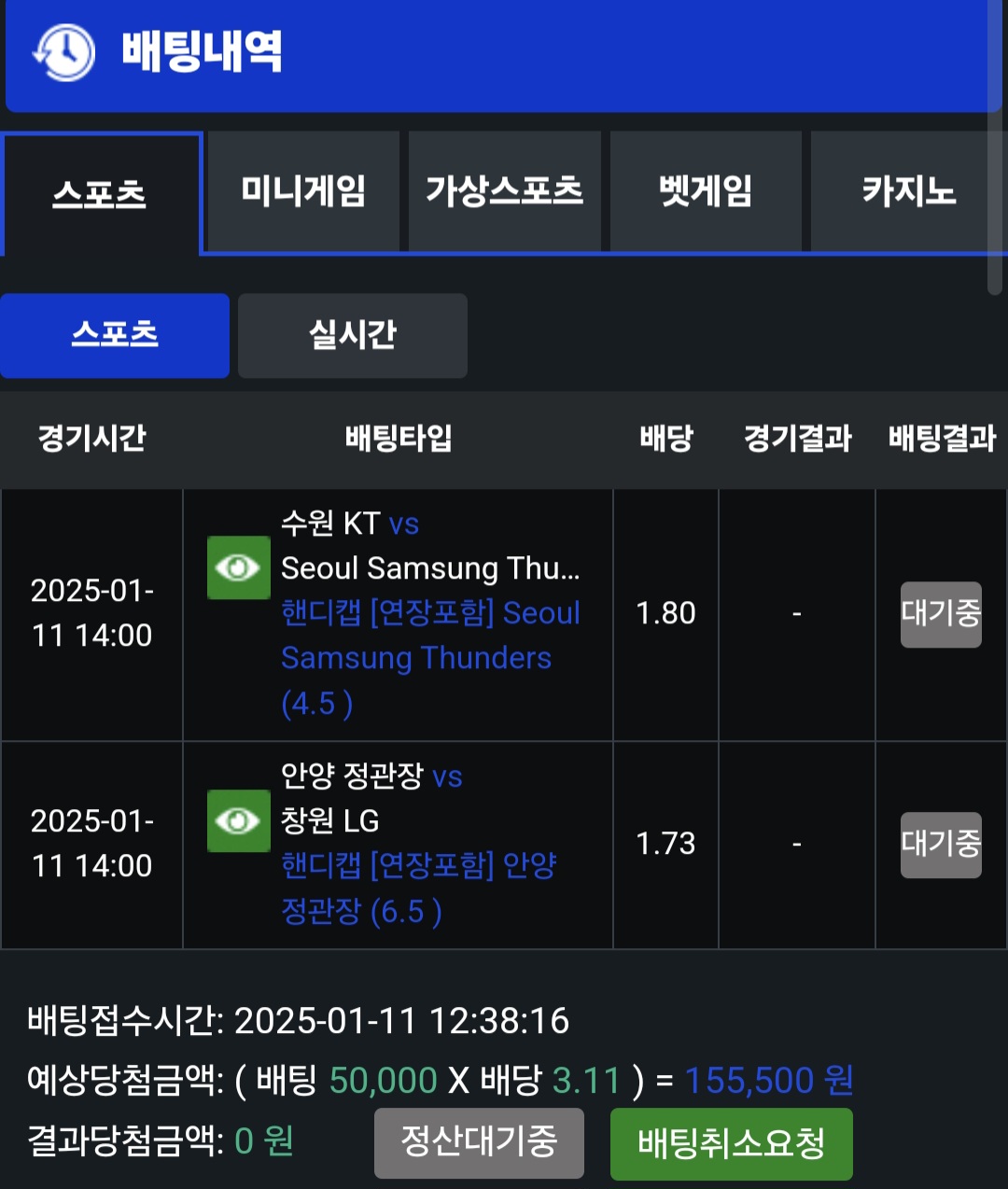The height and width of the screenshot is (1189, 1008).
Task: Tap the 정산대기중 button
Action: (x=479, y=1142)
